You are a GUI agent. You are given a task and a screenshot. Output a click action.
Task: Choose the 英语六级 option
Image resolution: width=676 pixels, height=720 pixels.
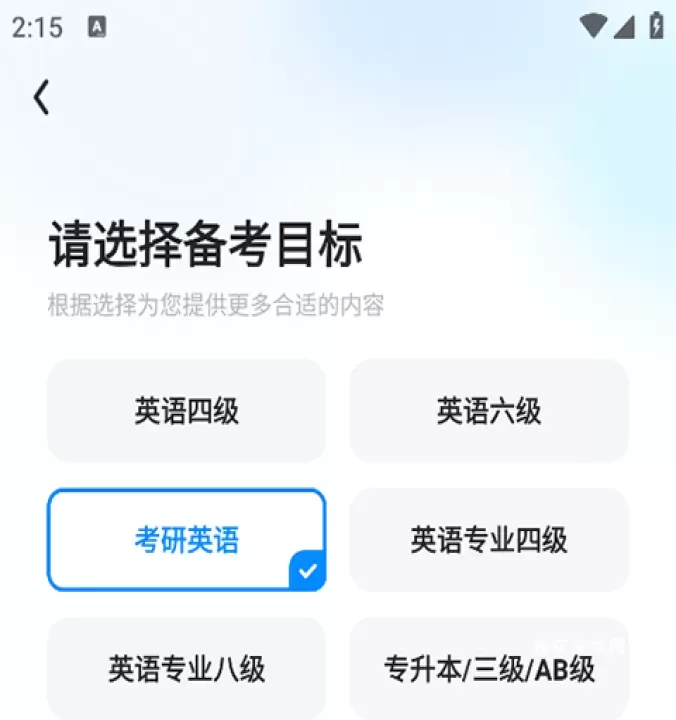489,411
